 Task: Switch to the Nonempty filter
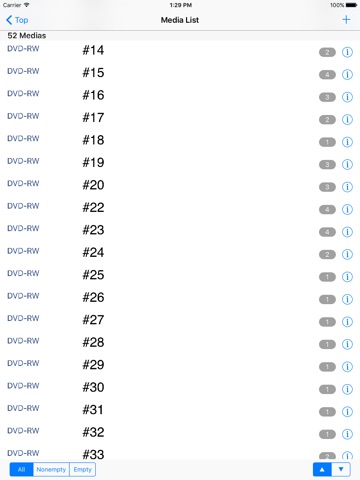pos(51,469)
